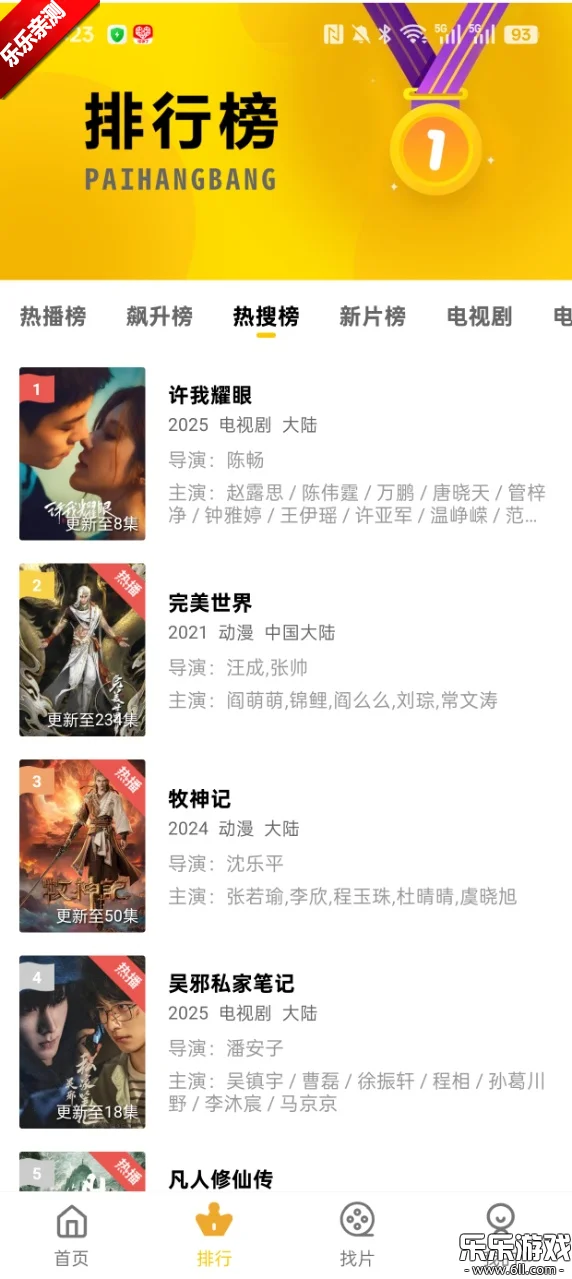Go to the 找片 tab
Screen dimensions: 572x1279
(357, 1235)
